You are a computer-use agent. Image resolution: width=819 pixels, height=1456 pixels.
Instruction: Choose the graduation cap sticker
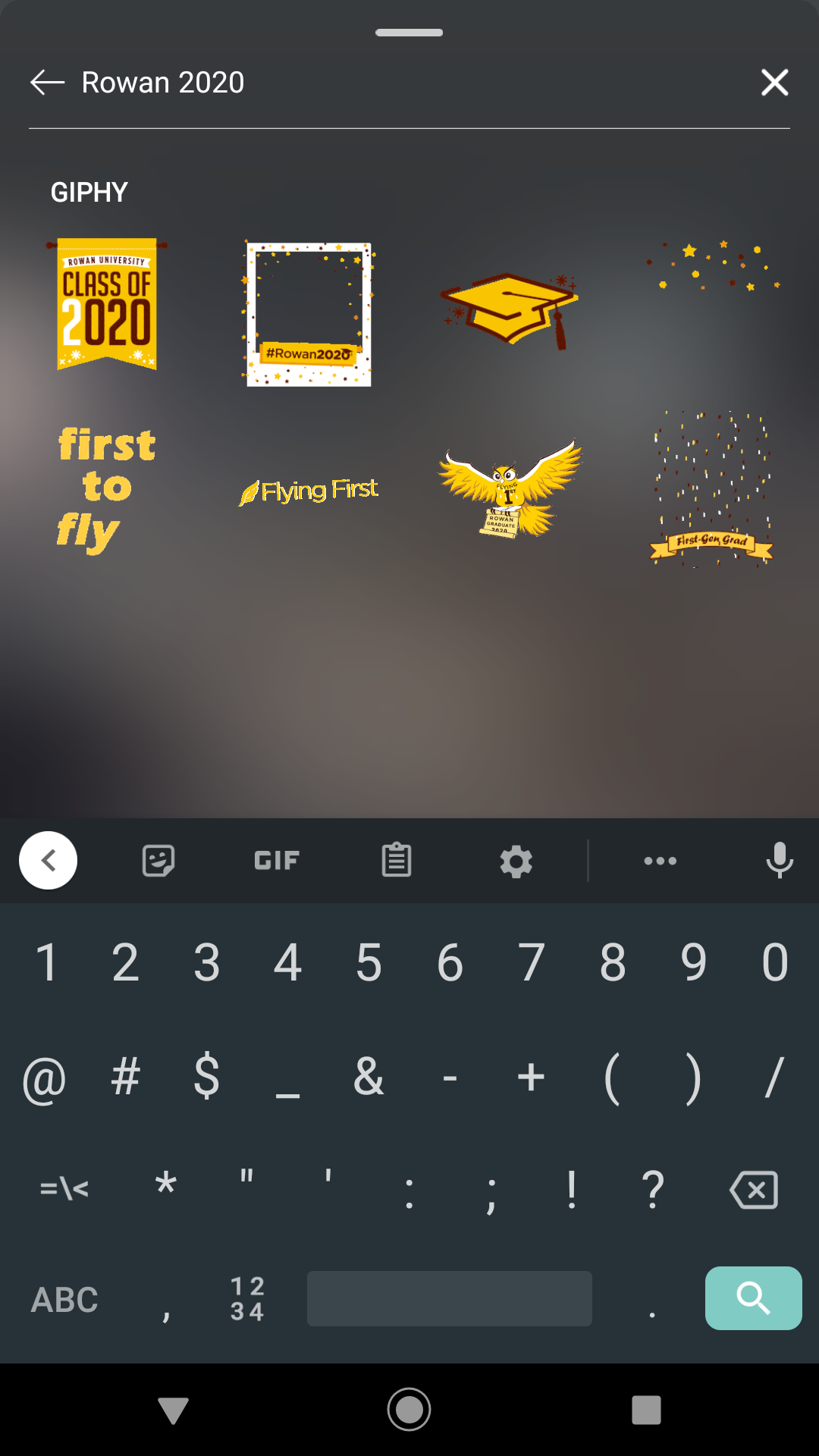tap(510, 309)
